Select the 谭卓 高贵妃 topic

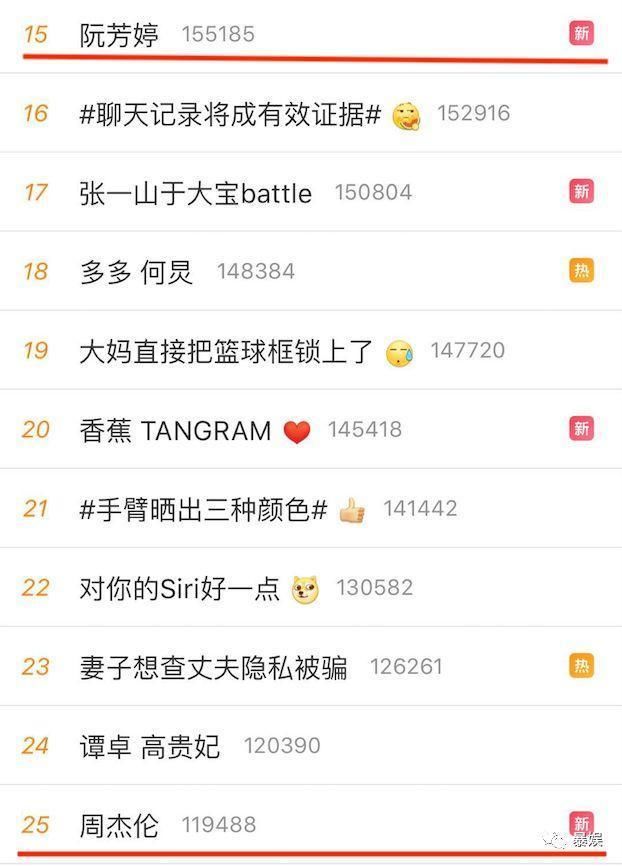click(150, 746)
